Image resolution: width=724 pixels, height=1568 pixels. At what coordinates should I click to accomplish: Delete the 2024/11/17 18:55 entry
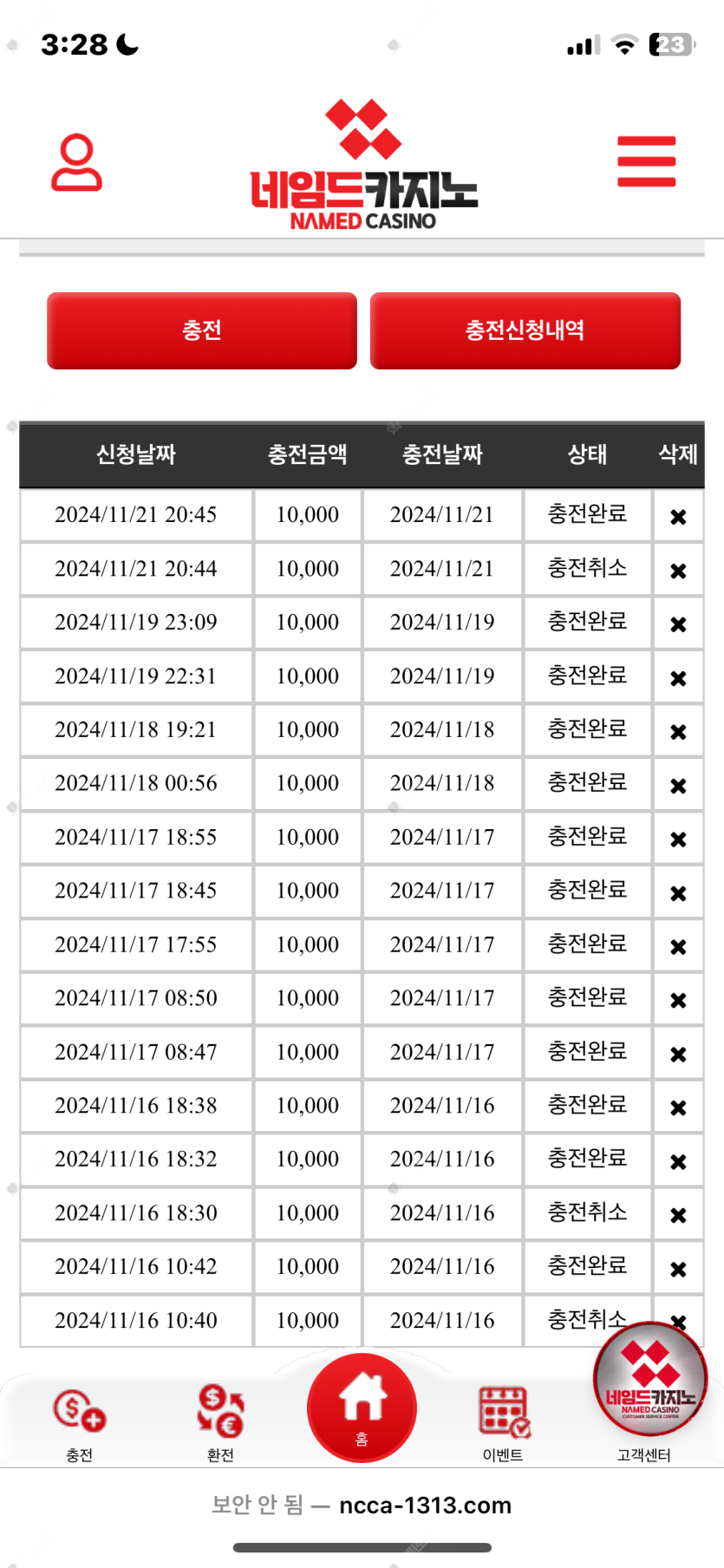click(678, 840)
